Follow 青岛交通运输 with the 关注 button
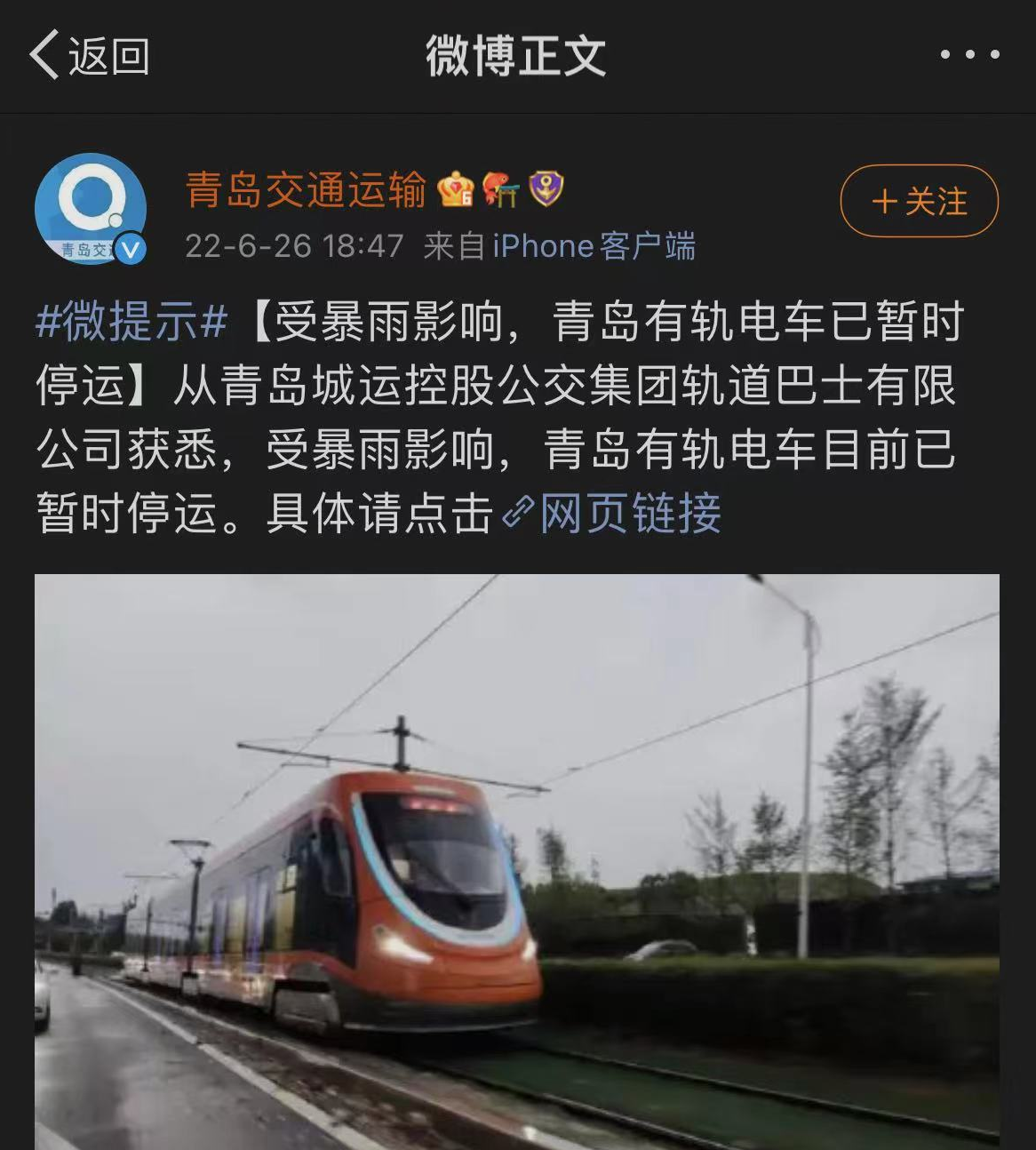The image size is (1036, 1150). click(919, 202)
